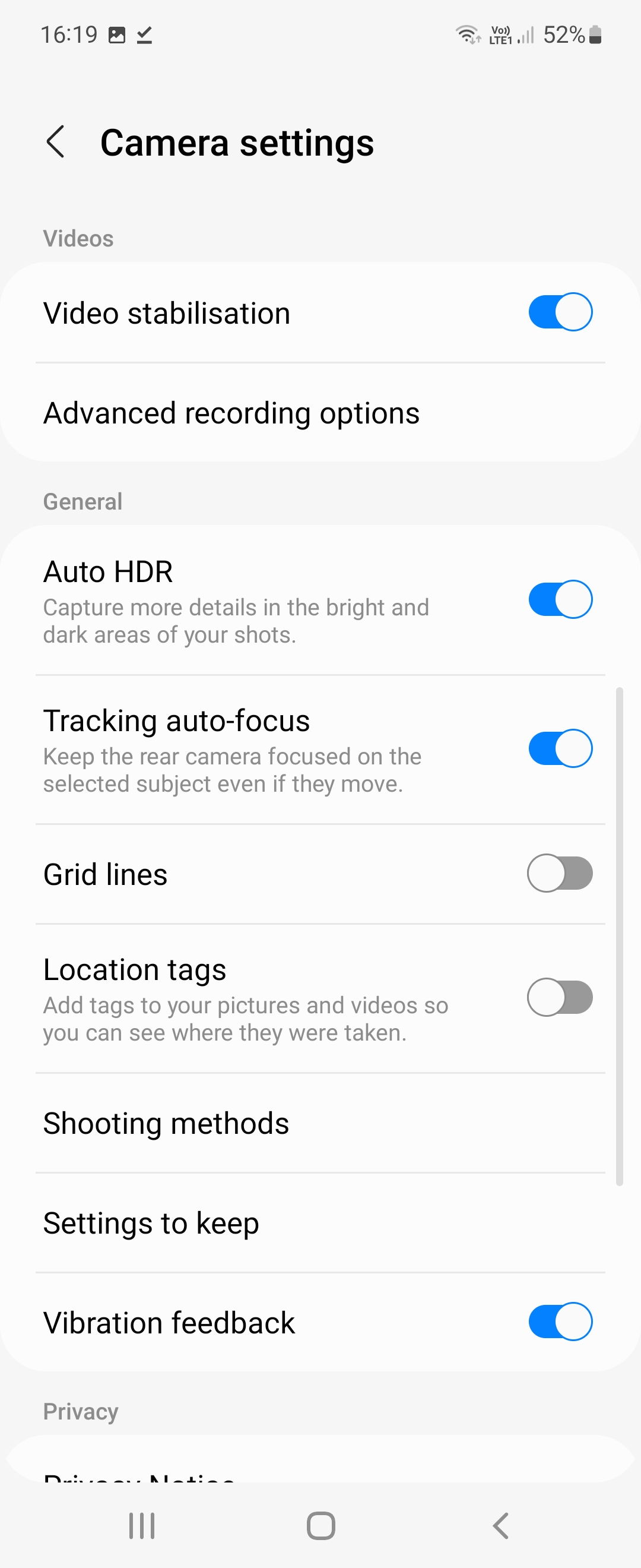Tap the system home button
Viewport: 641px width, 1568px height.
pyautogui.click(x=320, y=1526)
